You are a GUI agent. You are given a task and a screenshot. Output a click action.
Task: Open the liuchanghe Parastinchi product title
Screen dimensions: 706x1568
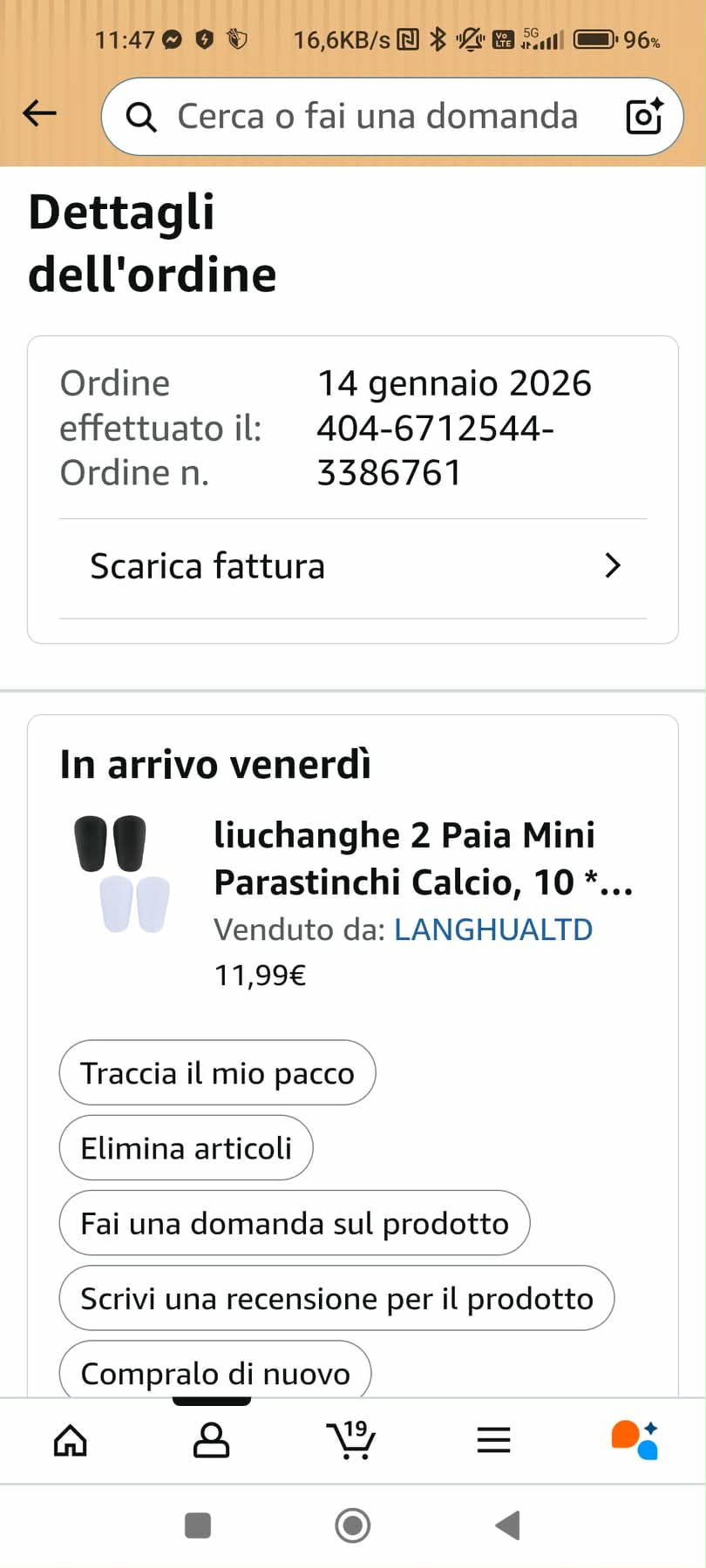point(422,858)
